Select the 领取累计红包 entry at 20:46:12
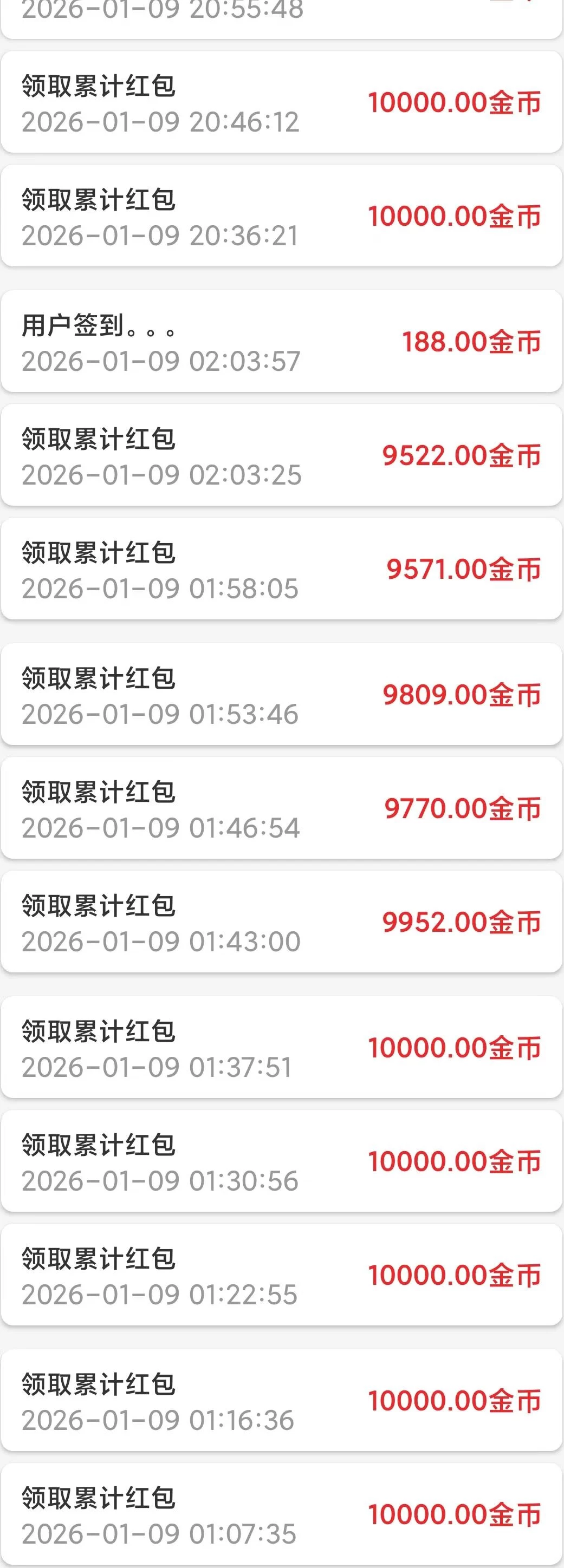 tap(282, 101)
